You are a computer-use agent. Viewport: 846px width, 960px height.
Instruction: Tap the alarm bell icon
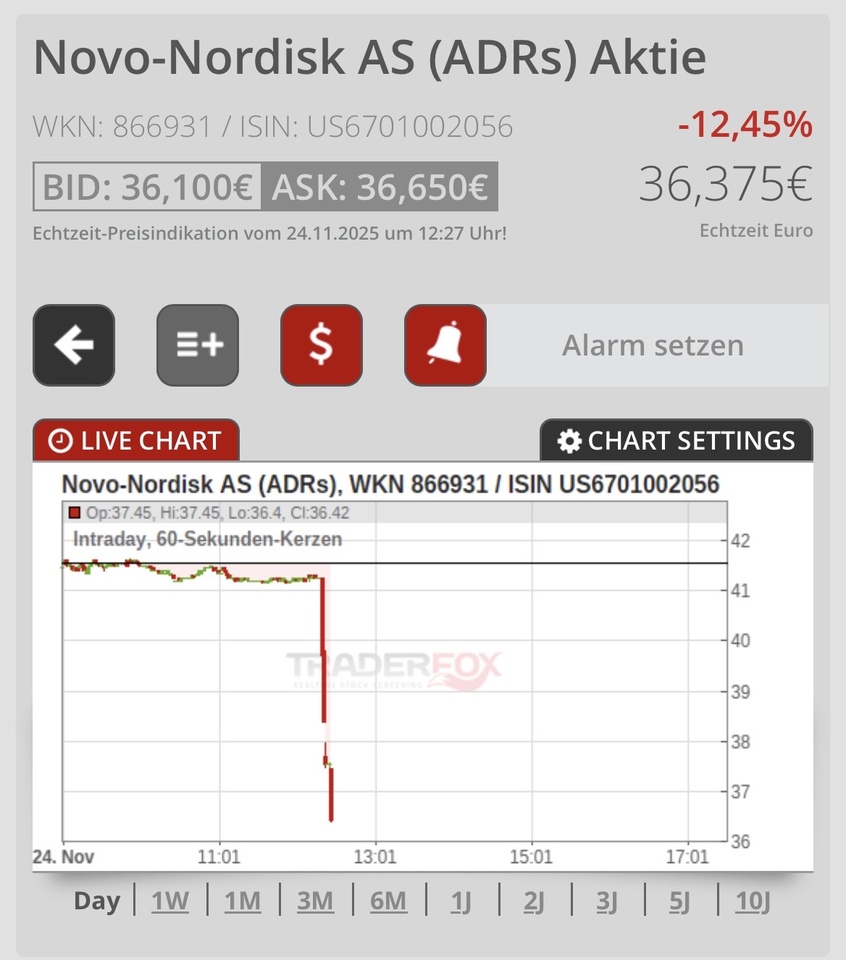(445, 345)
